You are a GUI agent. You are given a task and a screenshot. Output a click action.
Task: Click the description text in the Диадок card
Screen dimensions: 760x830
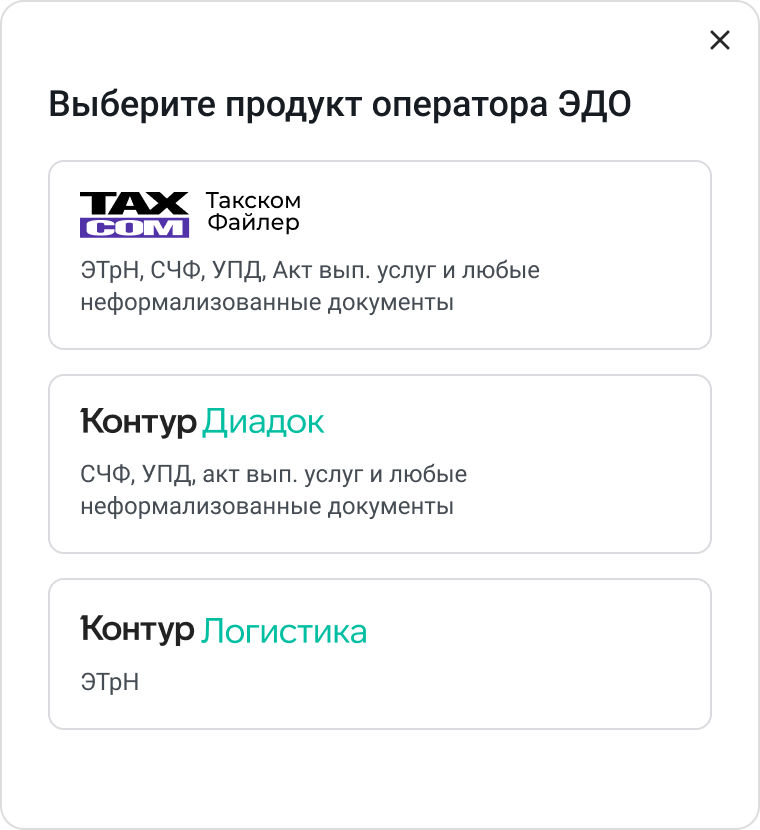pos(275,489)
